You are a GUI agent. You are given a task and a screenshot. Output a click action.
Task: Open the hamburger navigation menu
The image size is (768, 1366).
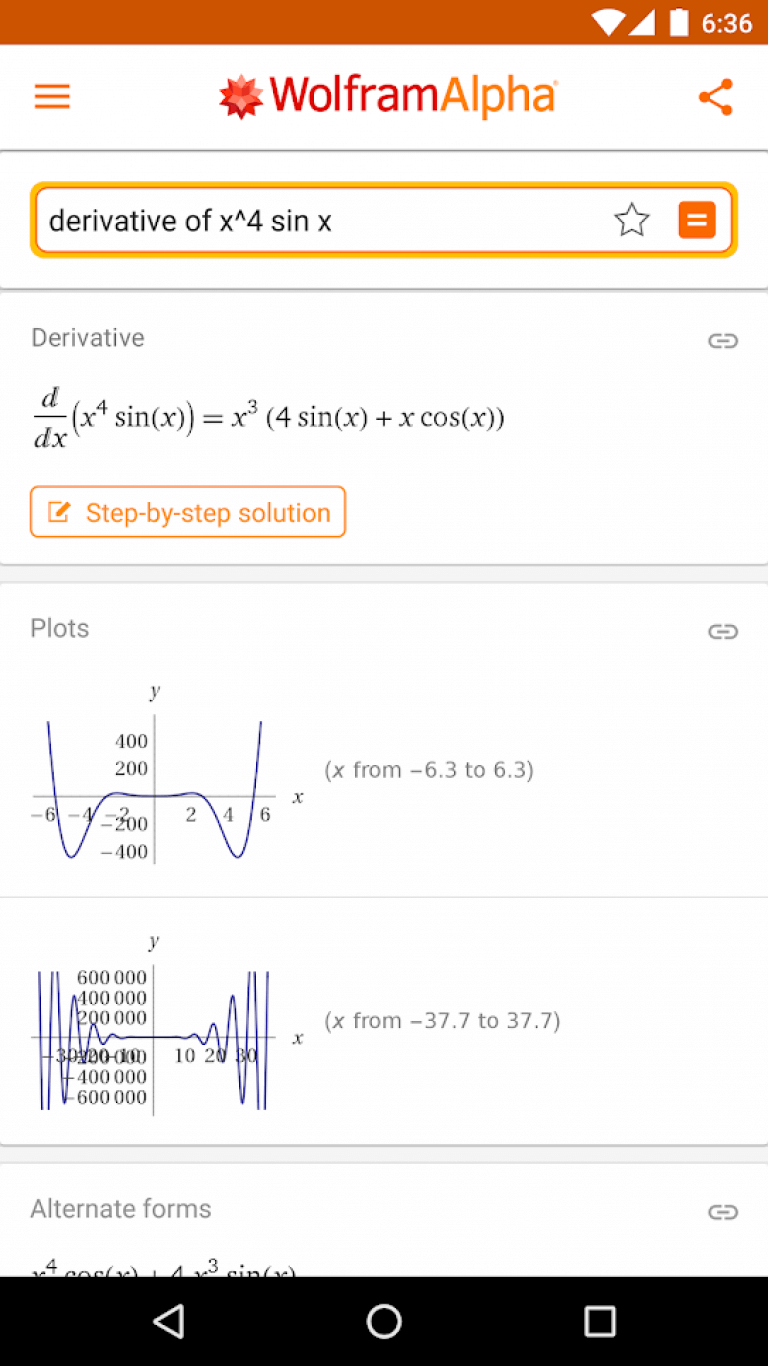[x=51, y=96]
